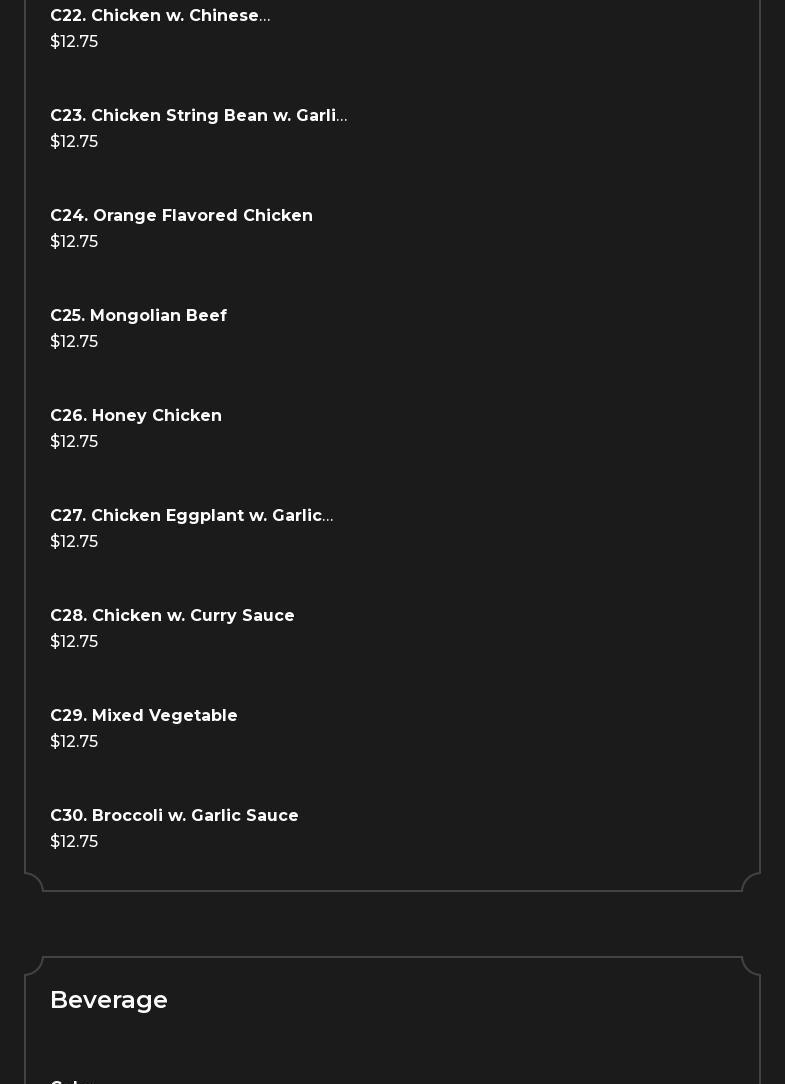Select C23. Chicken String Bean dish
Image resolution: width=785 pixels, height=1084 pixels.
tap(198, 116)
